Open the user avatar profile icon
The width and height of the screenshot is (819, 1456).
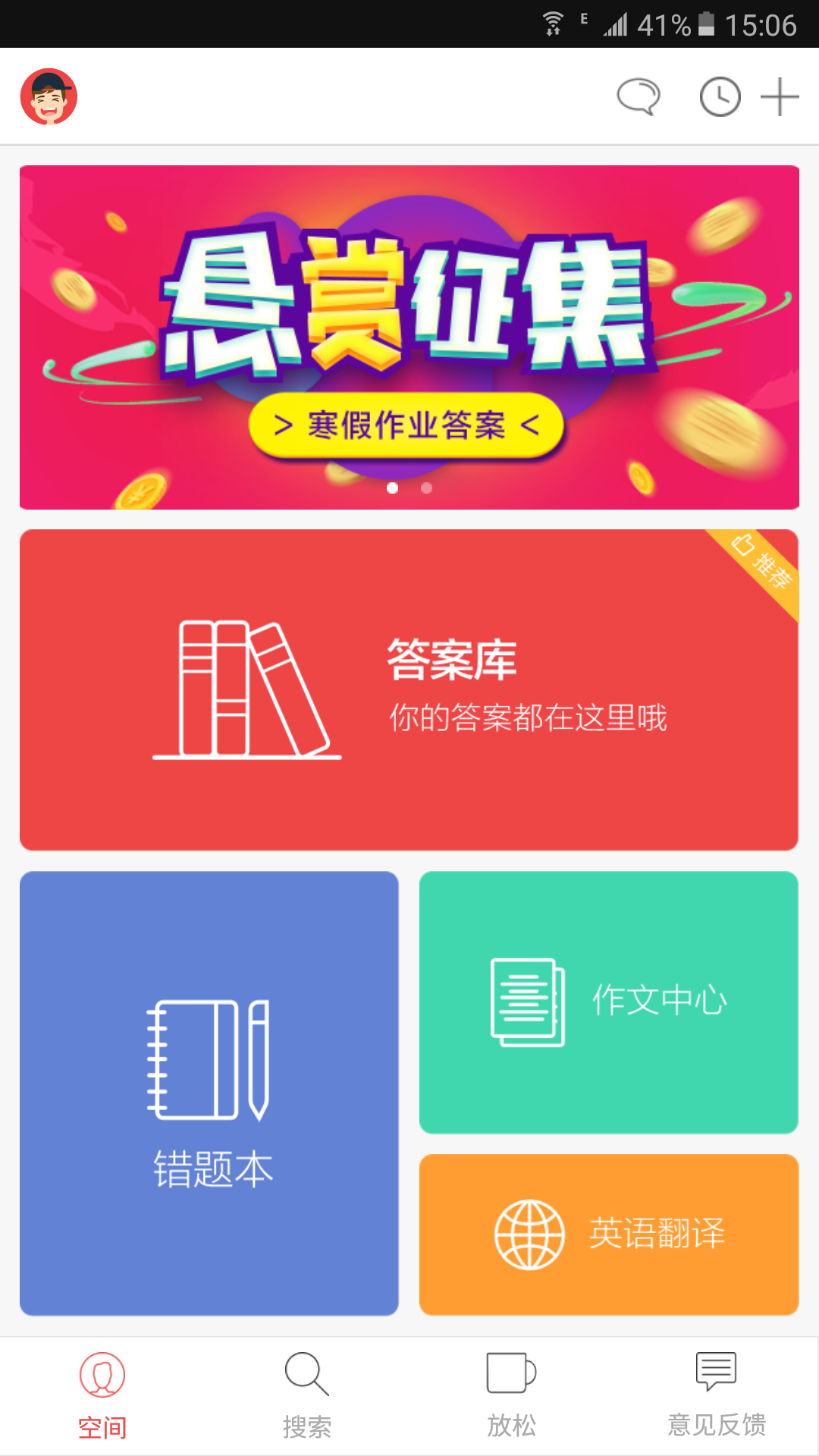tap(49, 96)
